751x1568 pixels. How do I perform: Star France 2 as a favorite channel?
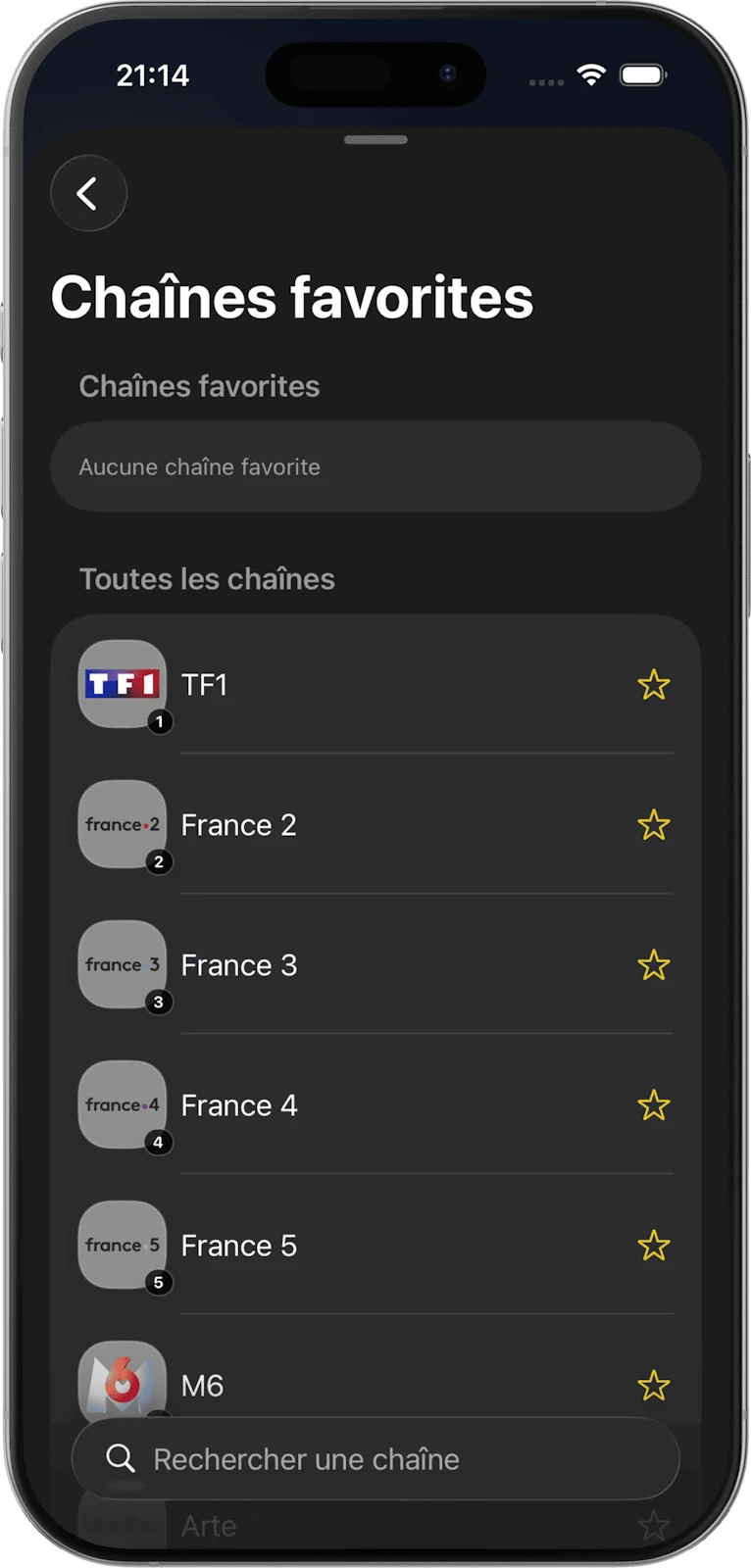653,825
